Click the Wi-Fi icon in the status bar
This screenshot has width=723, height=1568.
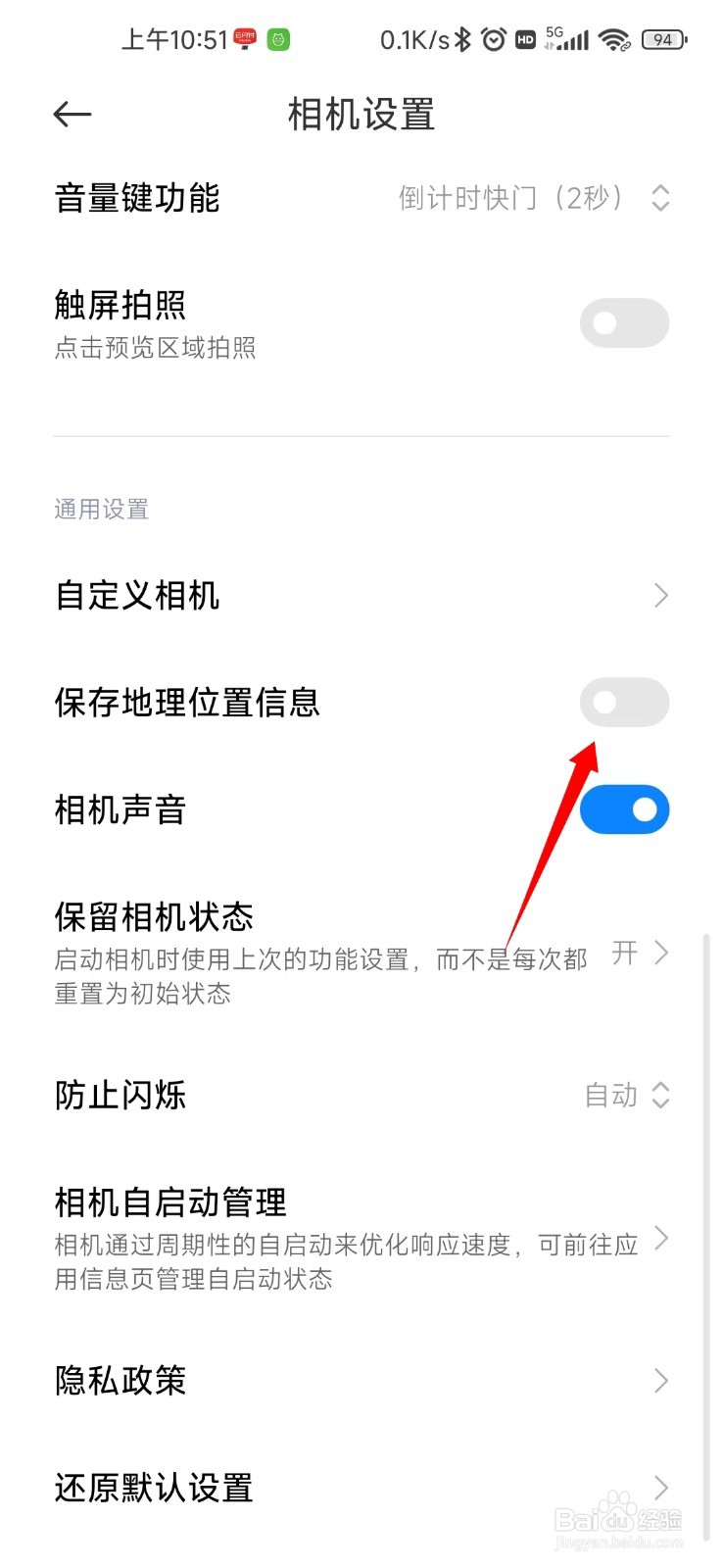613,39
